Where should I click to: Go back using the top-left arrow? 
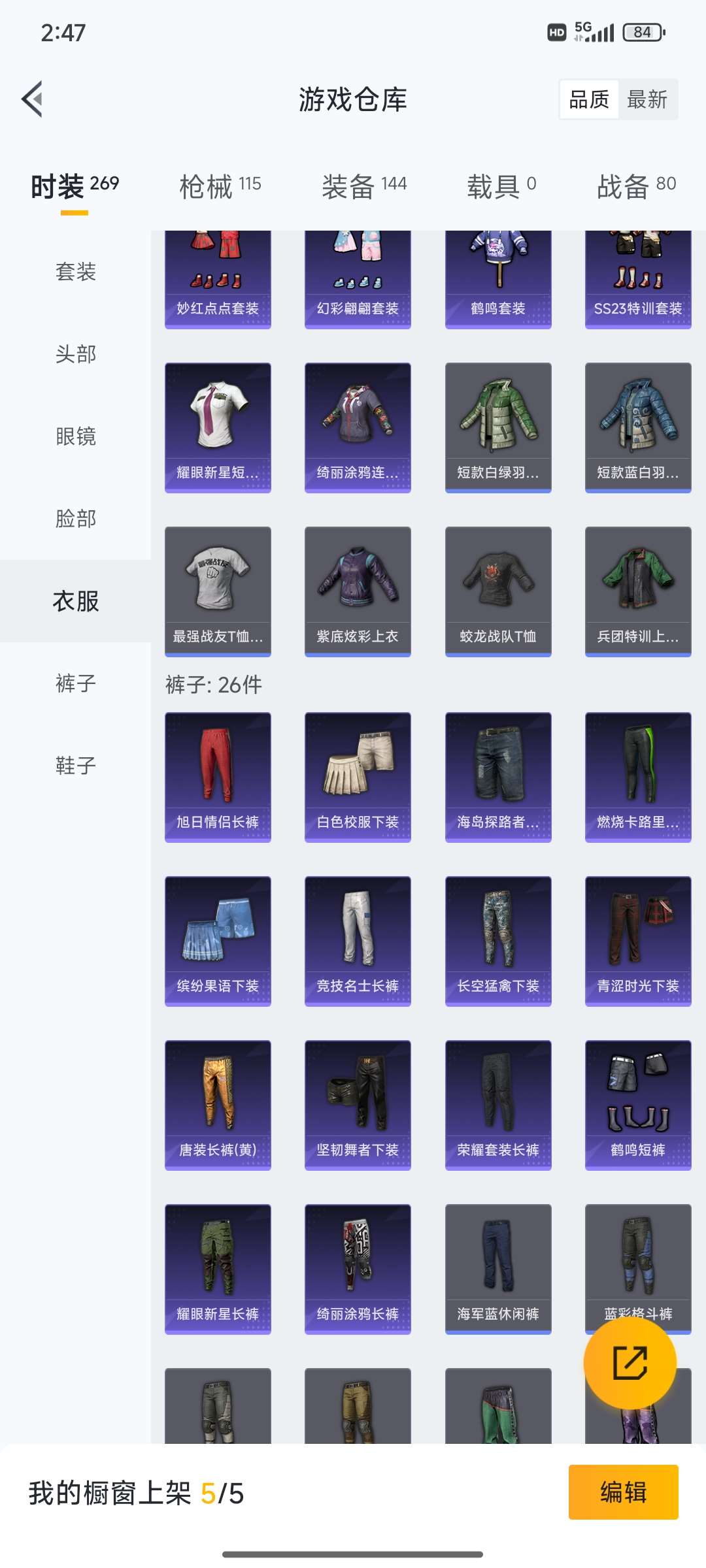pyautogui.click(x=33, y=99)
